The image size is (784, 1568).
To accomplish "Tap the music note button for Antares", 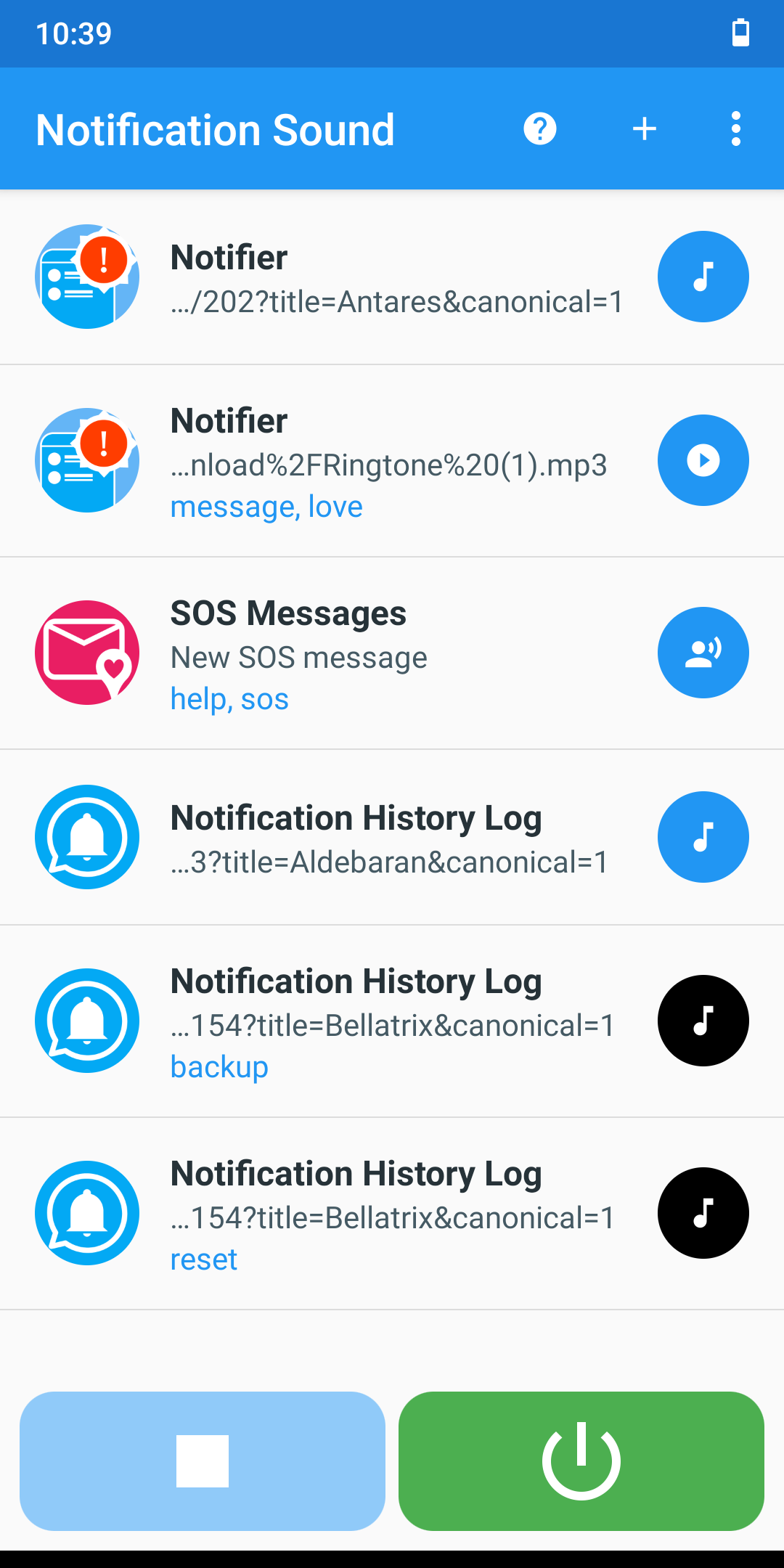I will pyautogui.click(x=703, y=277).
